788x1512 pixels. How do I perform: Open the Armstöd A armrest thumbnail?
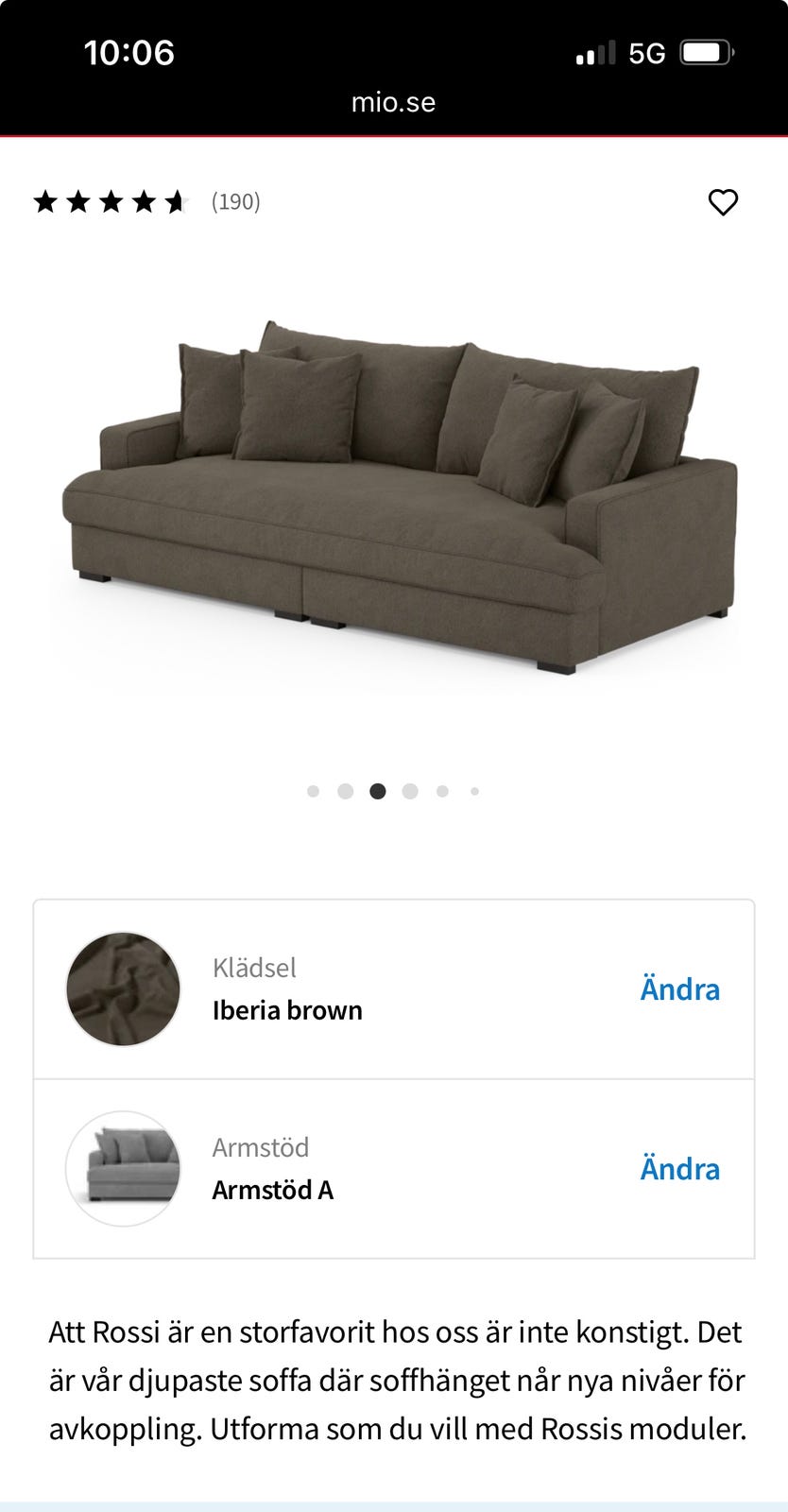pyautogui.click(x=123, y=1169)
